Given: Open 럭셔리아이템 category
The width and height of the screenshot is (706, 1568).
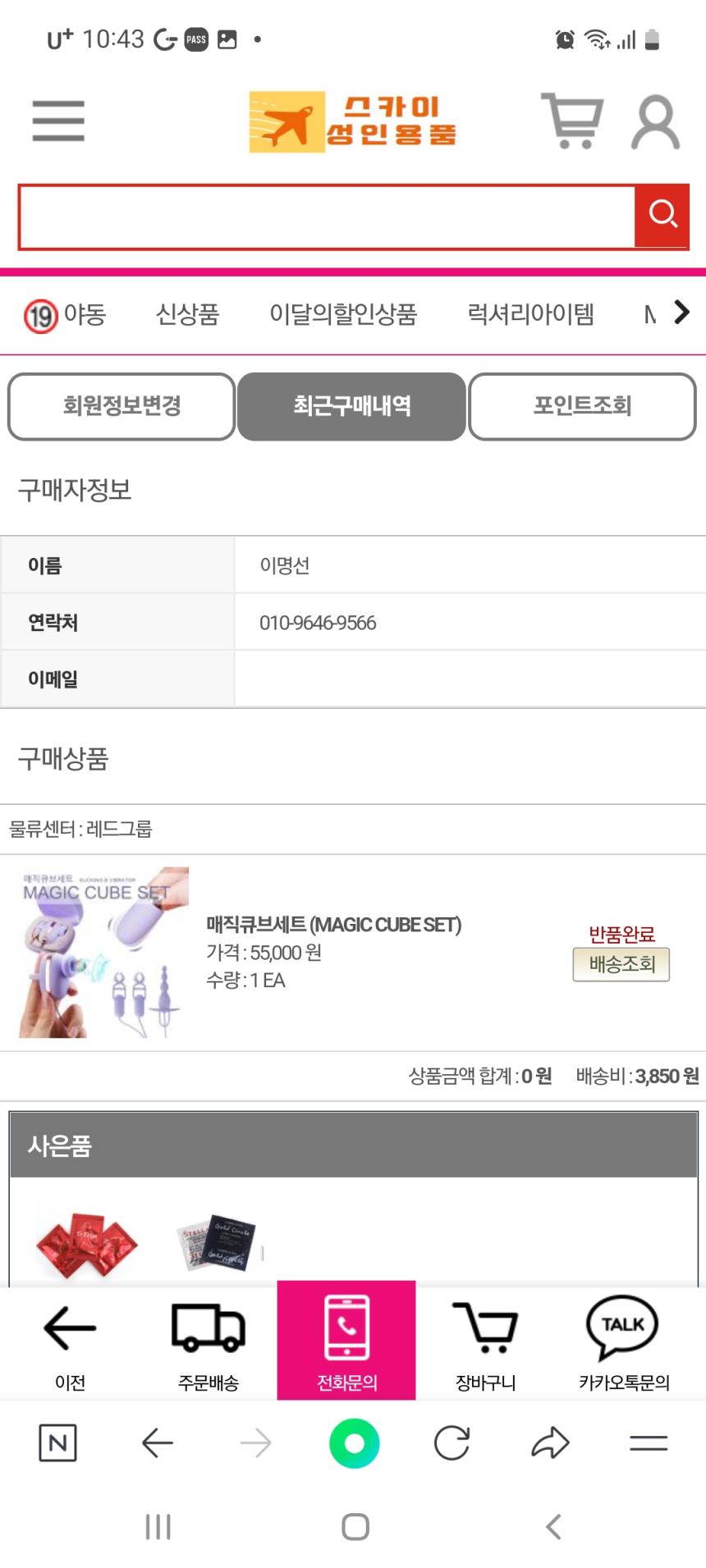Looking at the screenshot, I should click(x=530, y=314).
